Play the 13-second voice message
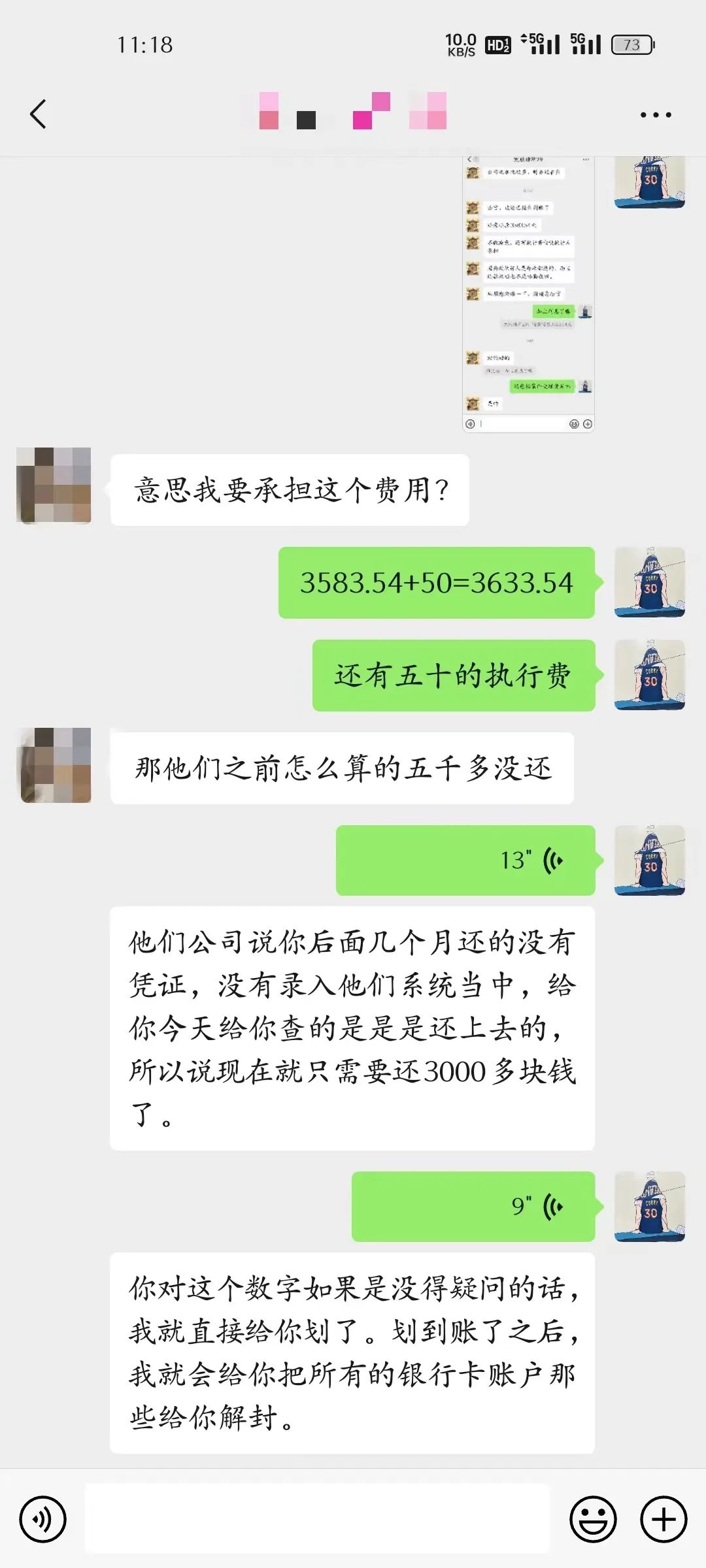This screenshot has height=1568, width=706. click(465, 860)
